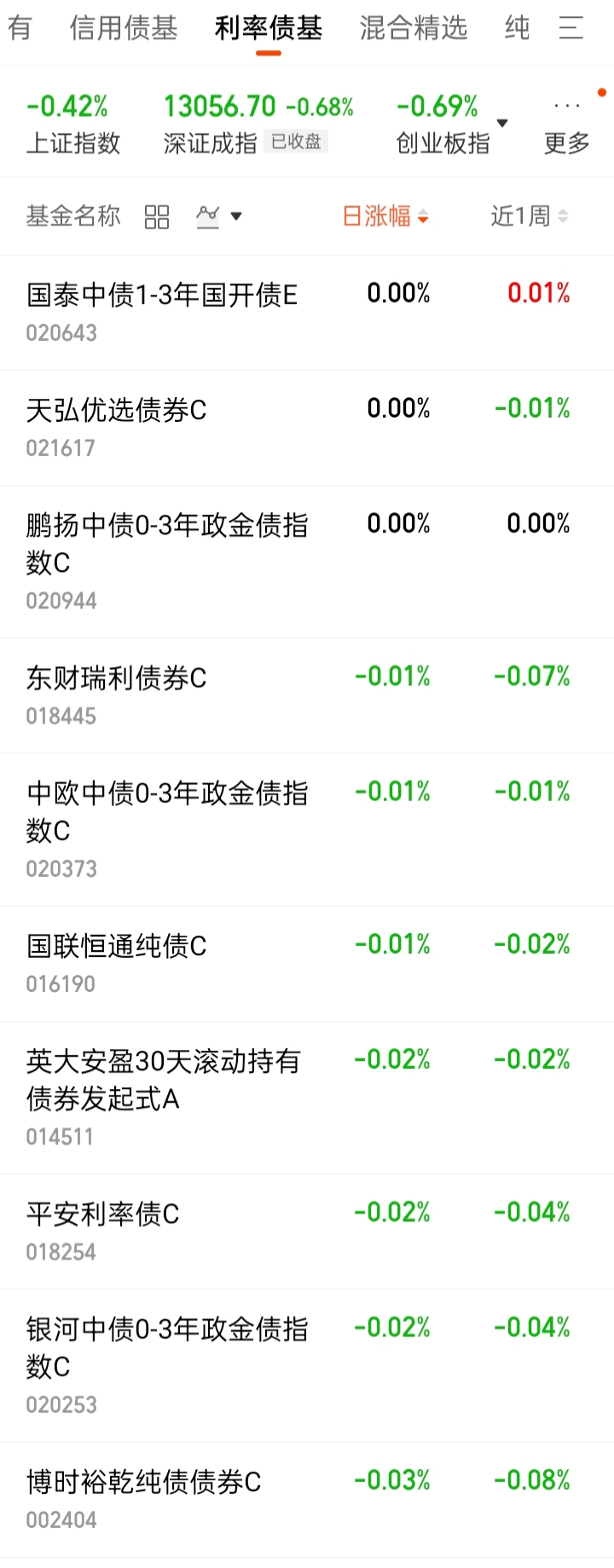The image size is (614, 1568).
Task: Open fund 天弘优选债券C
Action: coord(117,426)
